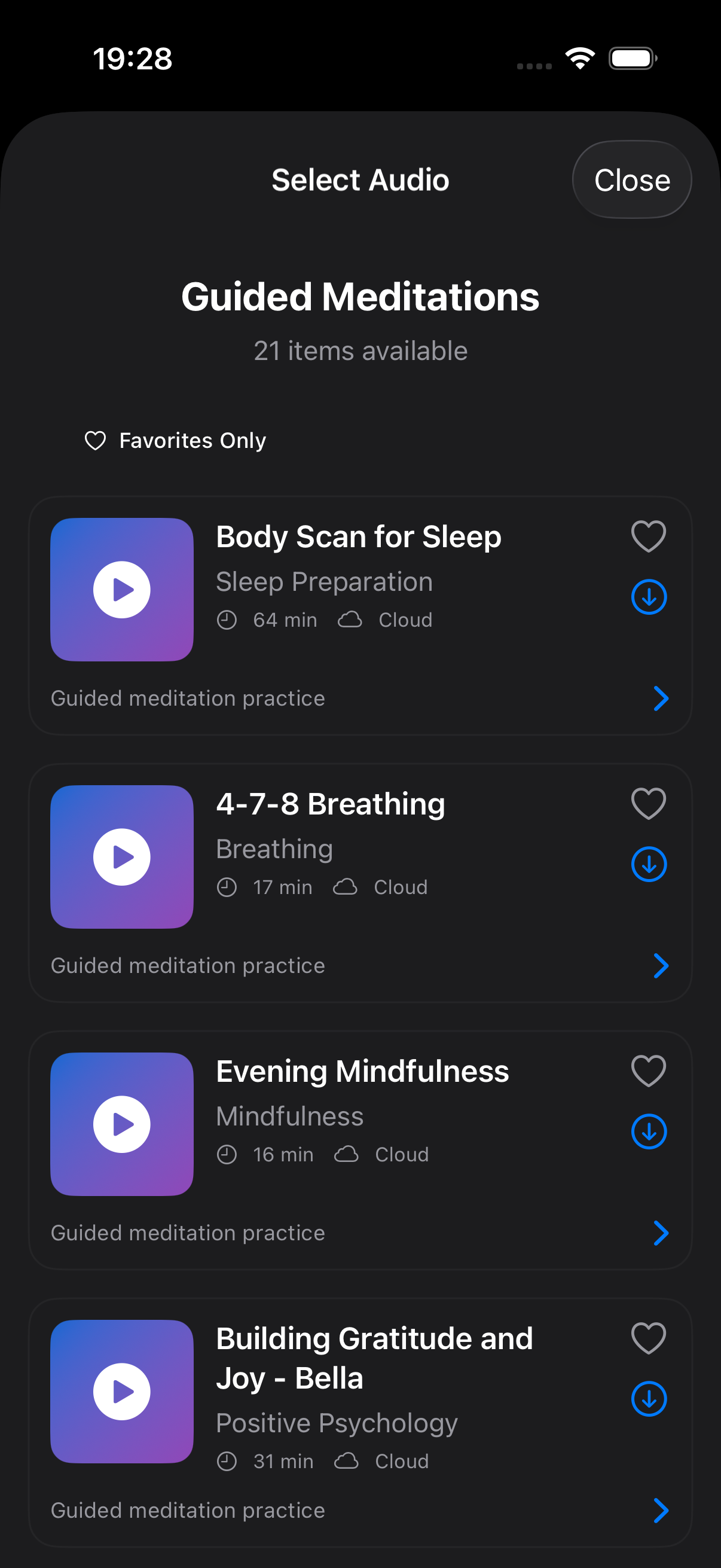This screenshot has height=1568, width=721.
Task: Open details for the 4-7-8 Breathing item
Action: [661, 965]
